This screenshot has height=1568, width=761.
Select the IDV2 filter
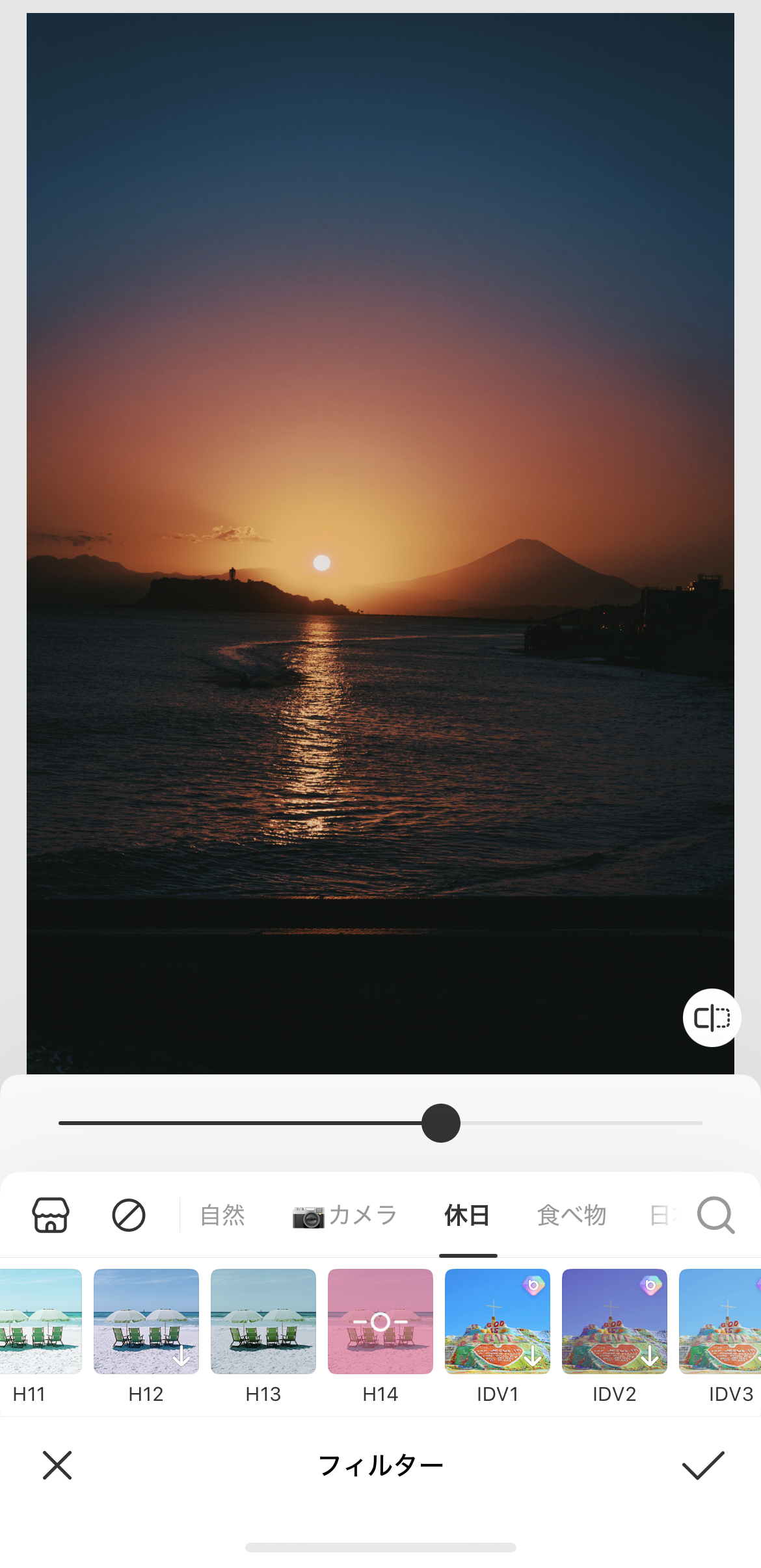point(615,1321)
